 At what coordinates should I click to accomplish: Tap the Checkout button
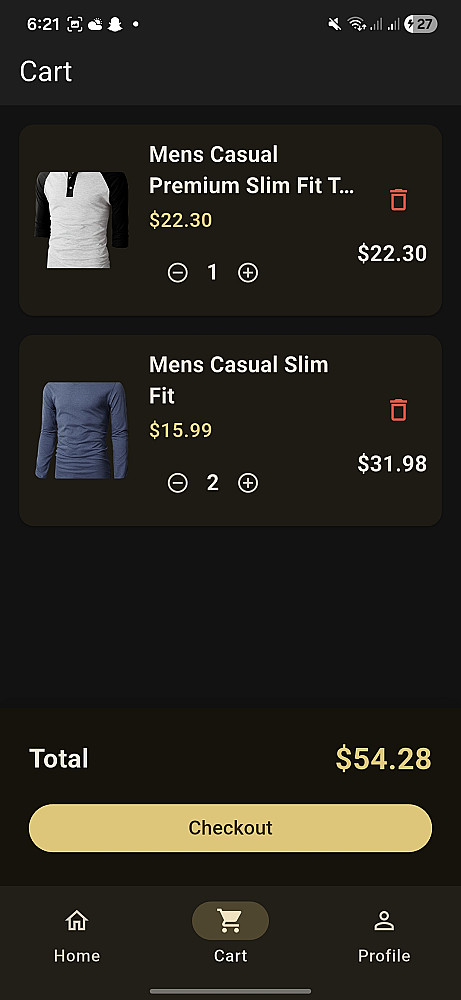point(230,828)
